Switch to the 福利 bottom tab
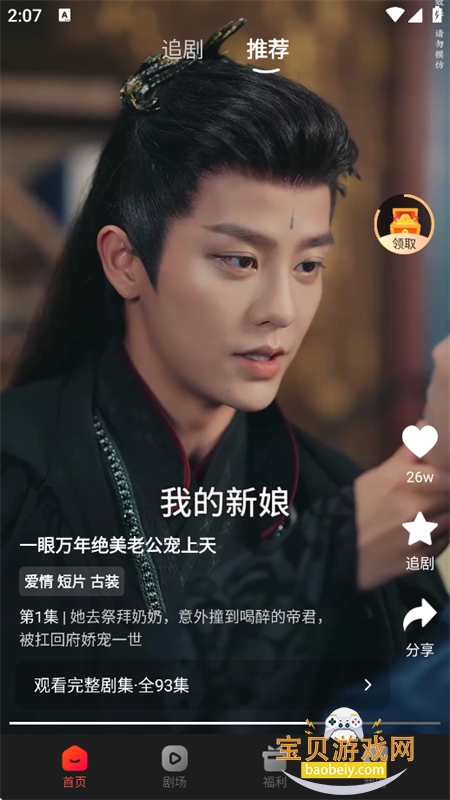 tap(274, 767)
